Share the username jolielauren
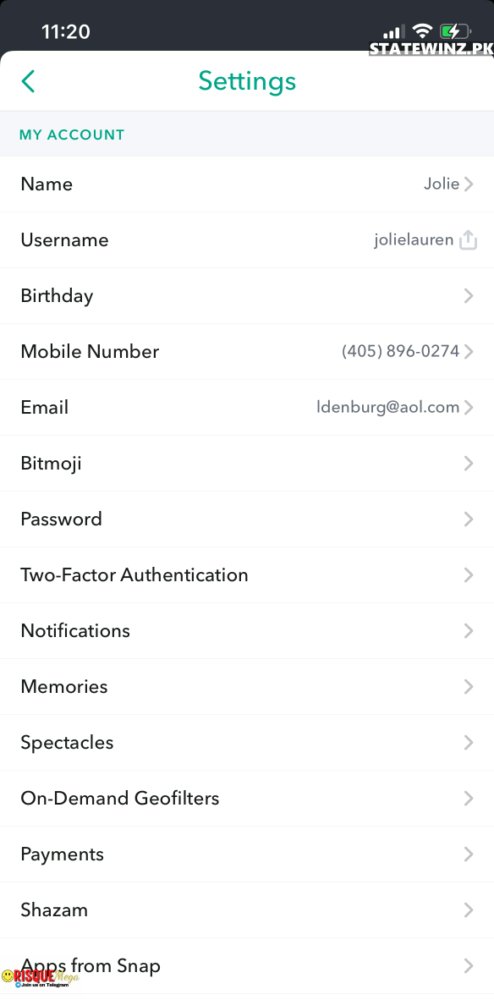494x1000 pixels. pyautogui.click(x=468, y=240)
